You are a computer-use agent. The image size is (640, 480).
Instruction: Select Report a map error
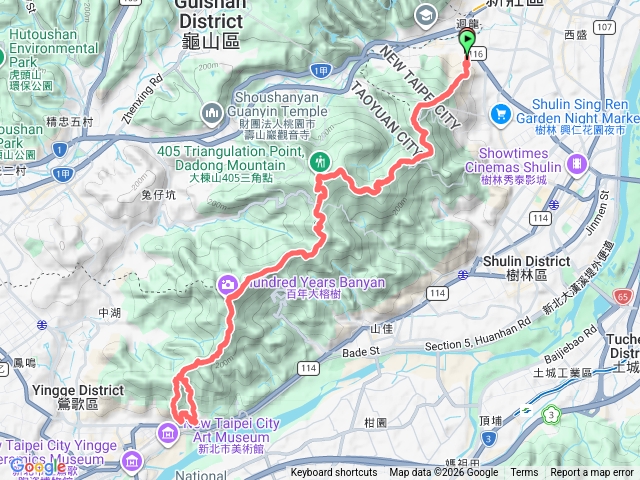tap(594, 473)
